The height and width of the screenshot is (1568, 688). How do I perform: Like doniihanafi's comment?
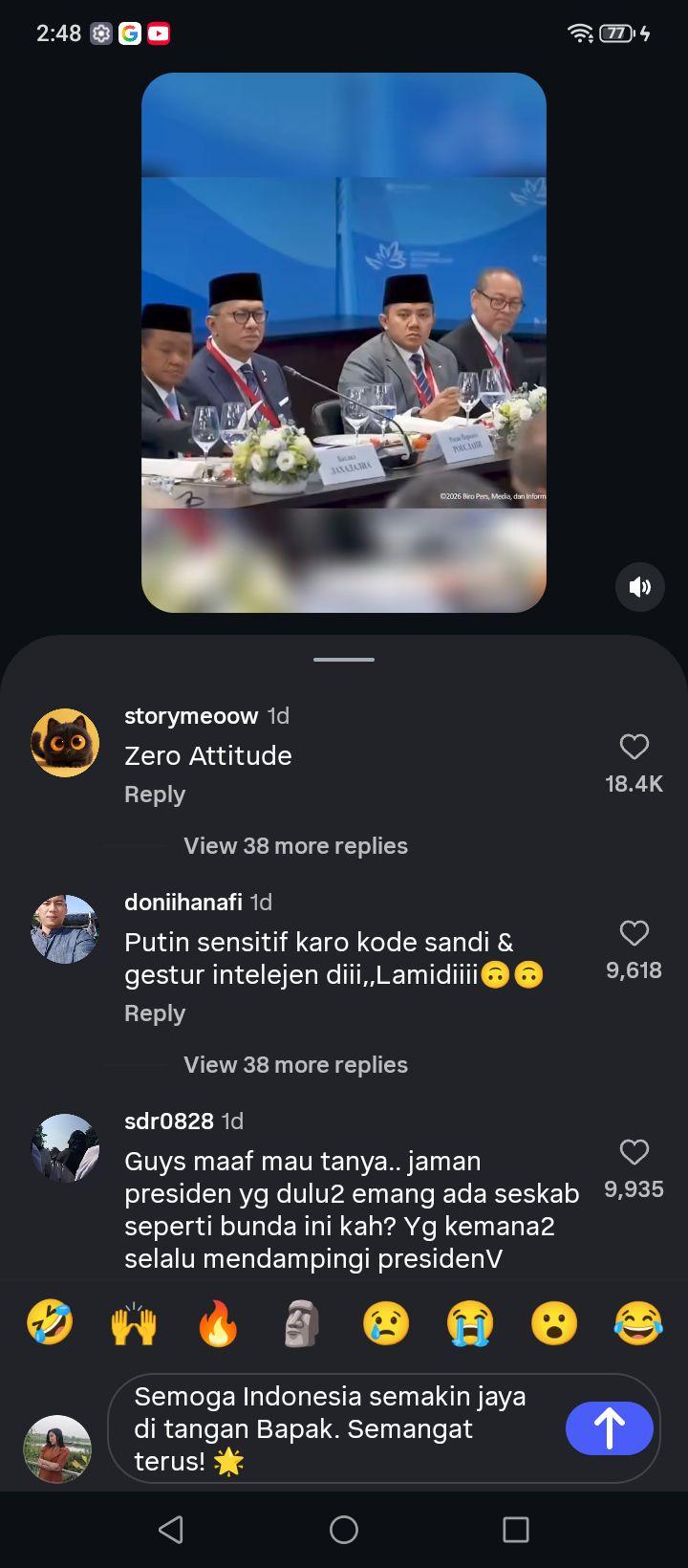[634, 933]
